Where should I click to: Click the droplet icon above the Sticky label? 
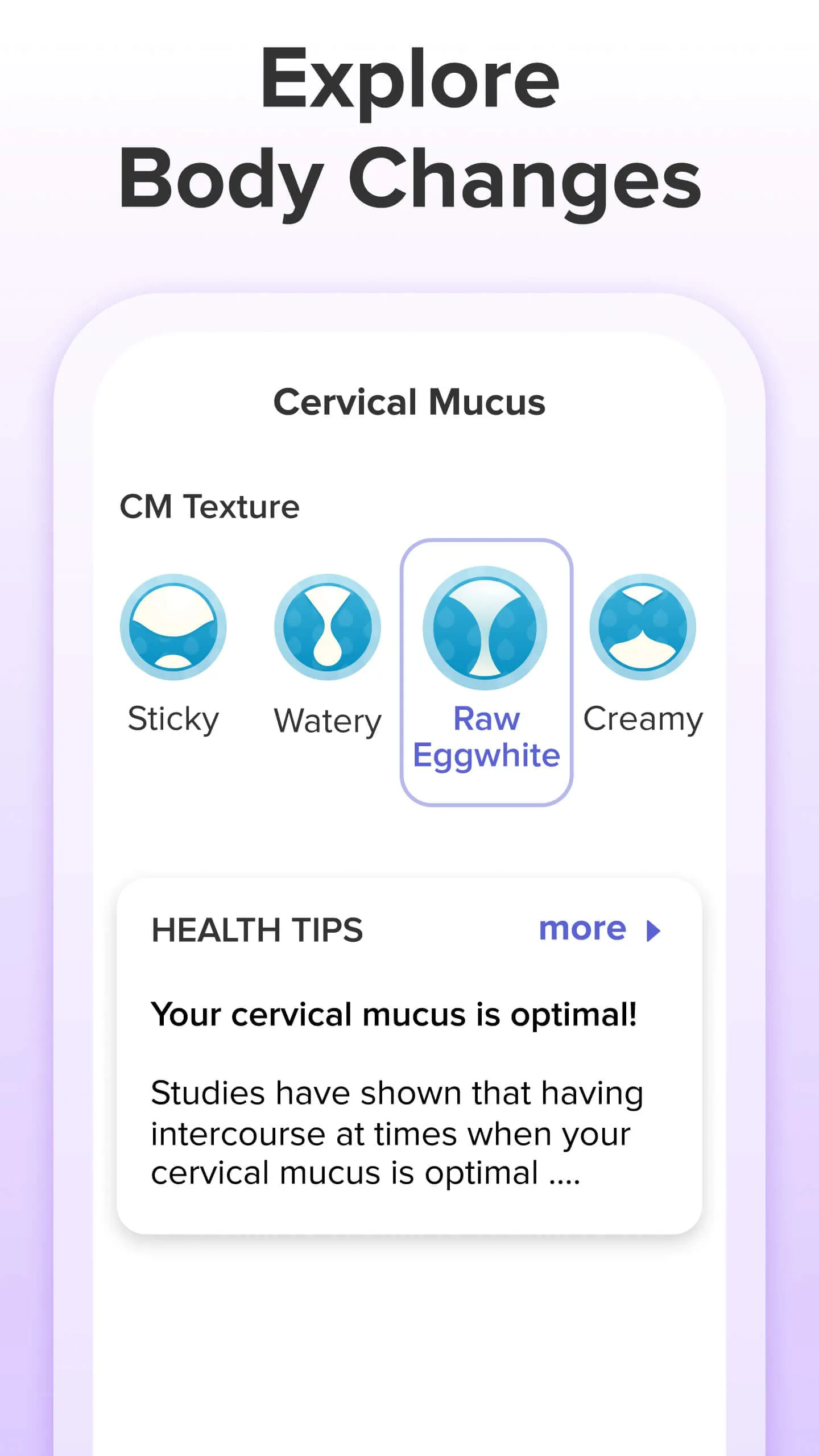coord(172,628)
